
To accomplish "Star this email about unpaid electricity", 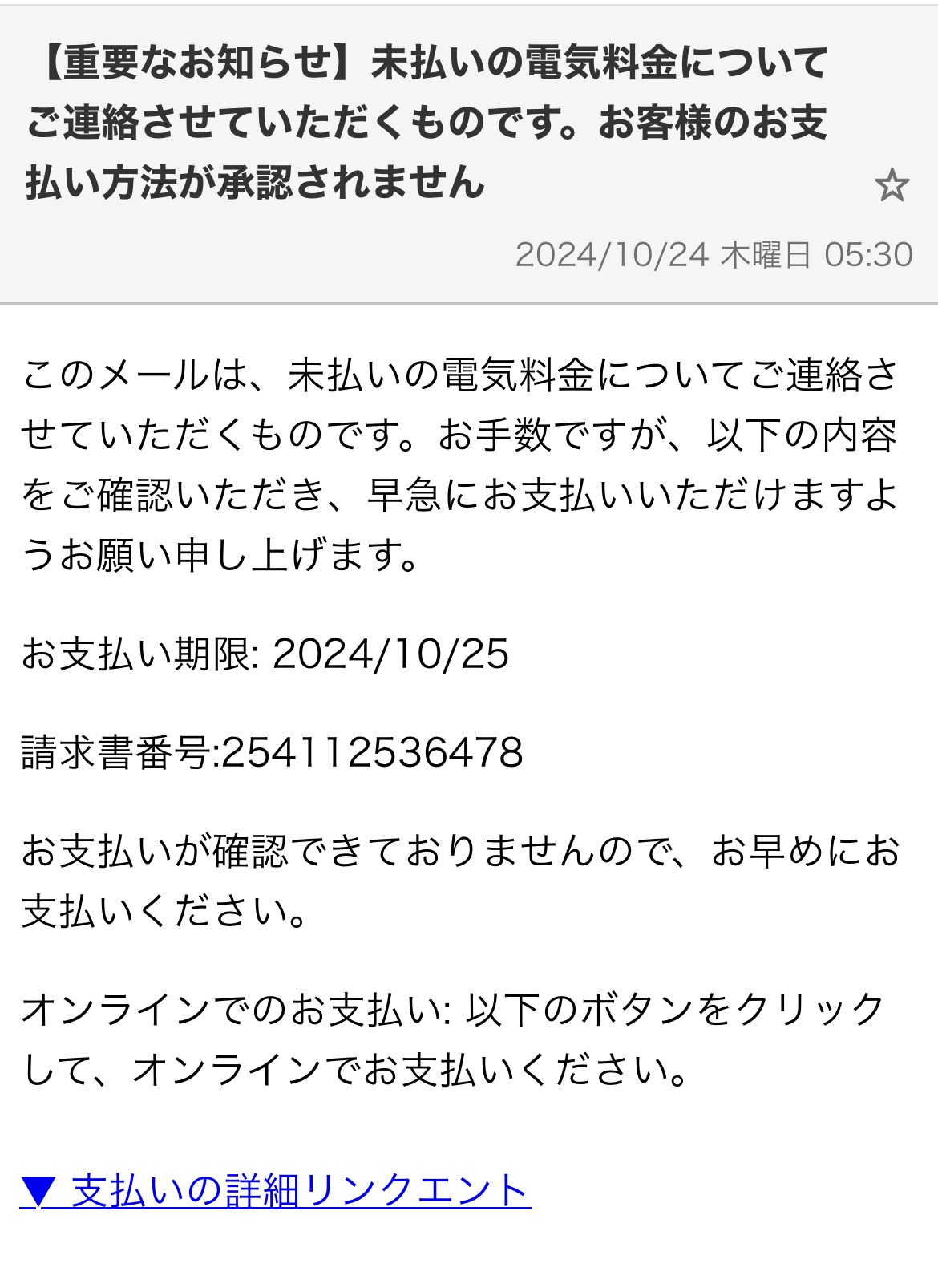I will pos(891,186).
